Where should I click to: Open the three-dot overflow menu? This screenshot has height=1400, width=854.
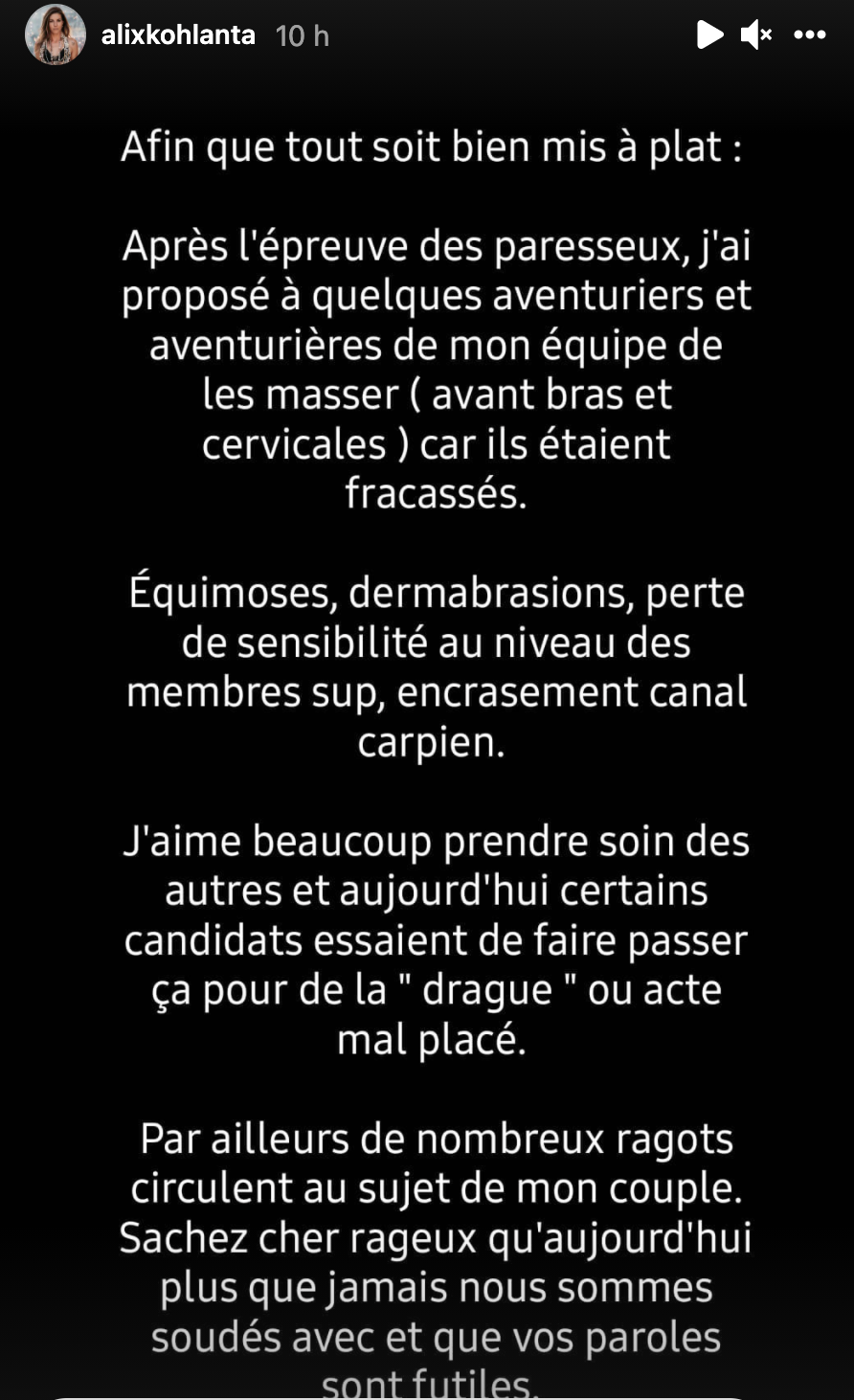810,35
